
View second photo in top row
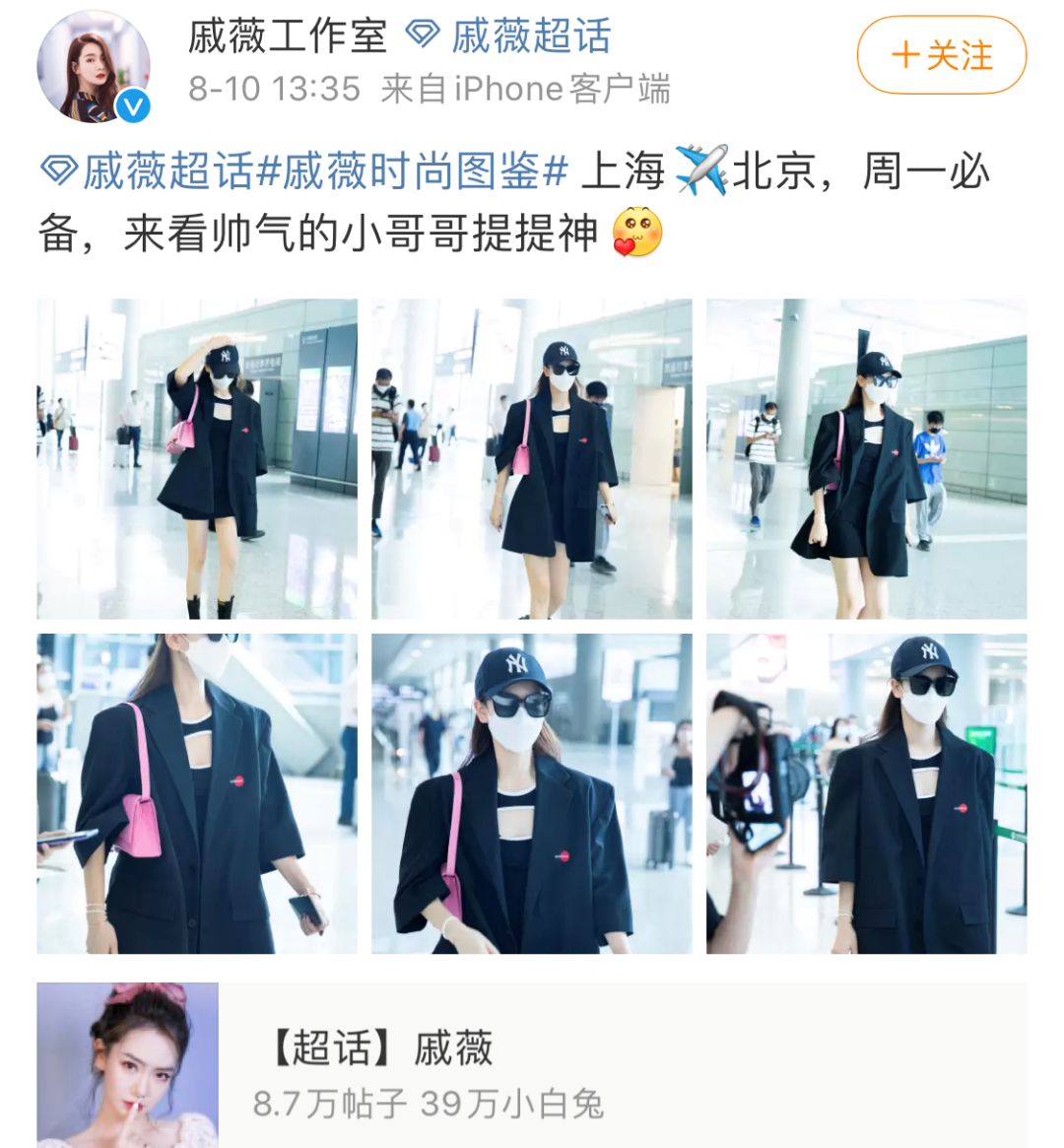tap(531, 458)
